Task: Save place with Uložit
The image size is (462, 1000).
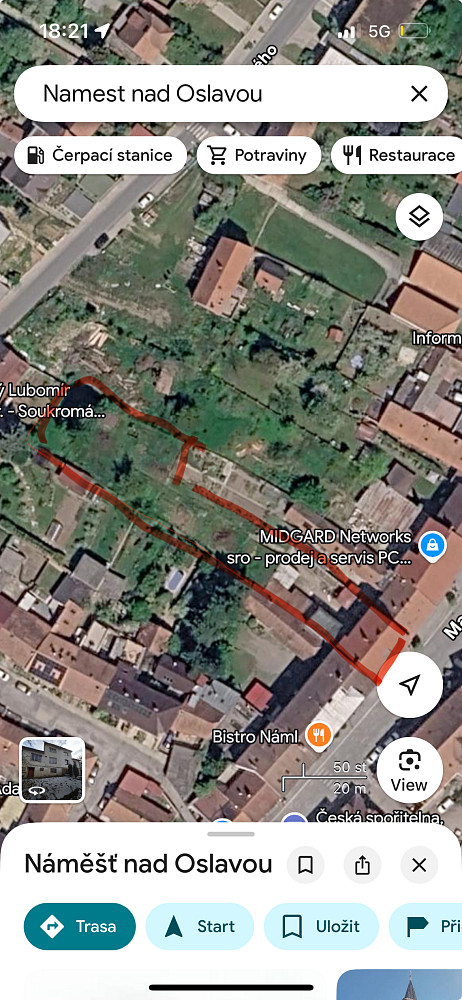Action: pos(321,926)
